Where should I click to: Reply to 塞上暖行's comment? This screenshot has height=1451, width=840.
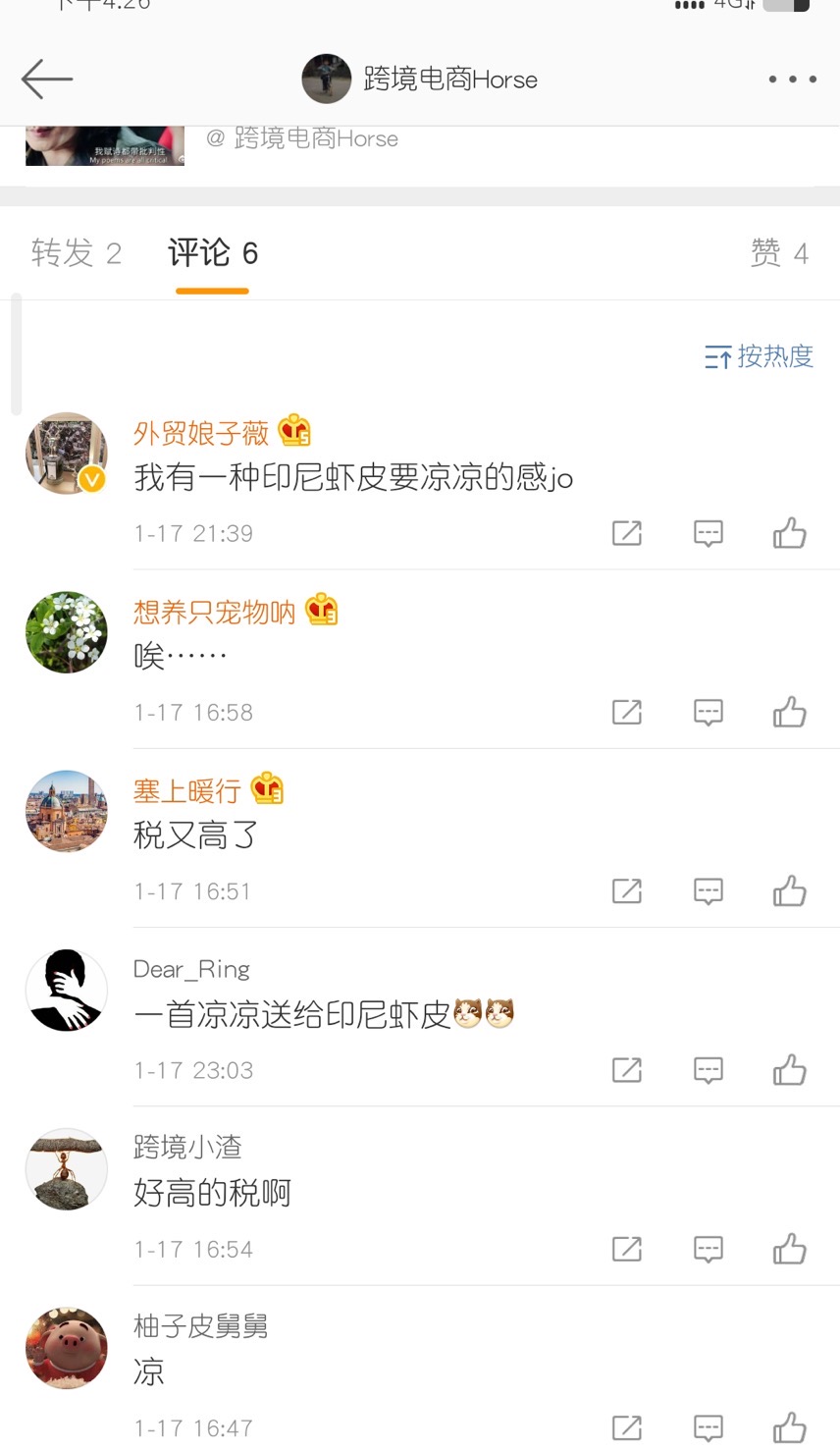click(x=708, y=891)
